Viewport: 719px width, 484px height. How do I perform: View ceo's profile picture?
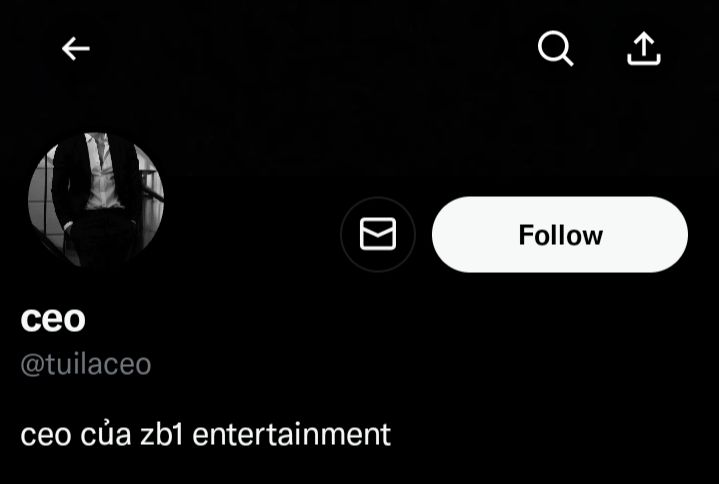(x=96, y=200)
